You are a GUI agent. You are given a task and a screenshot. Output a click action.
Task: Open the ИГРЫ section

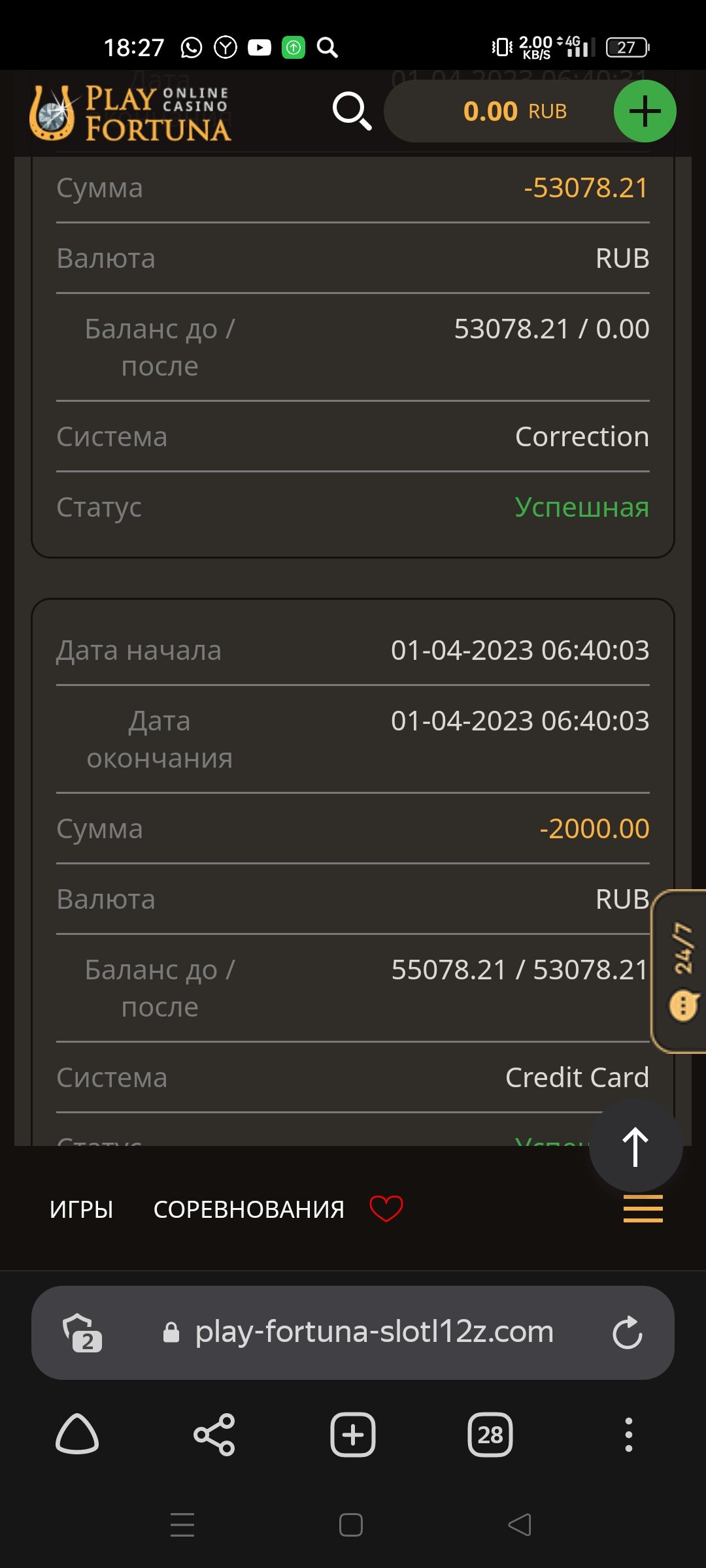pos(82,1209)
